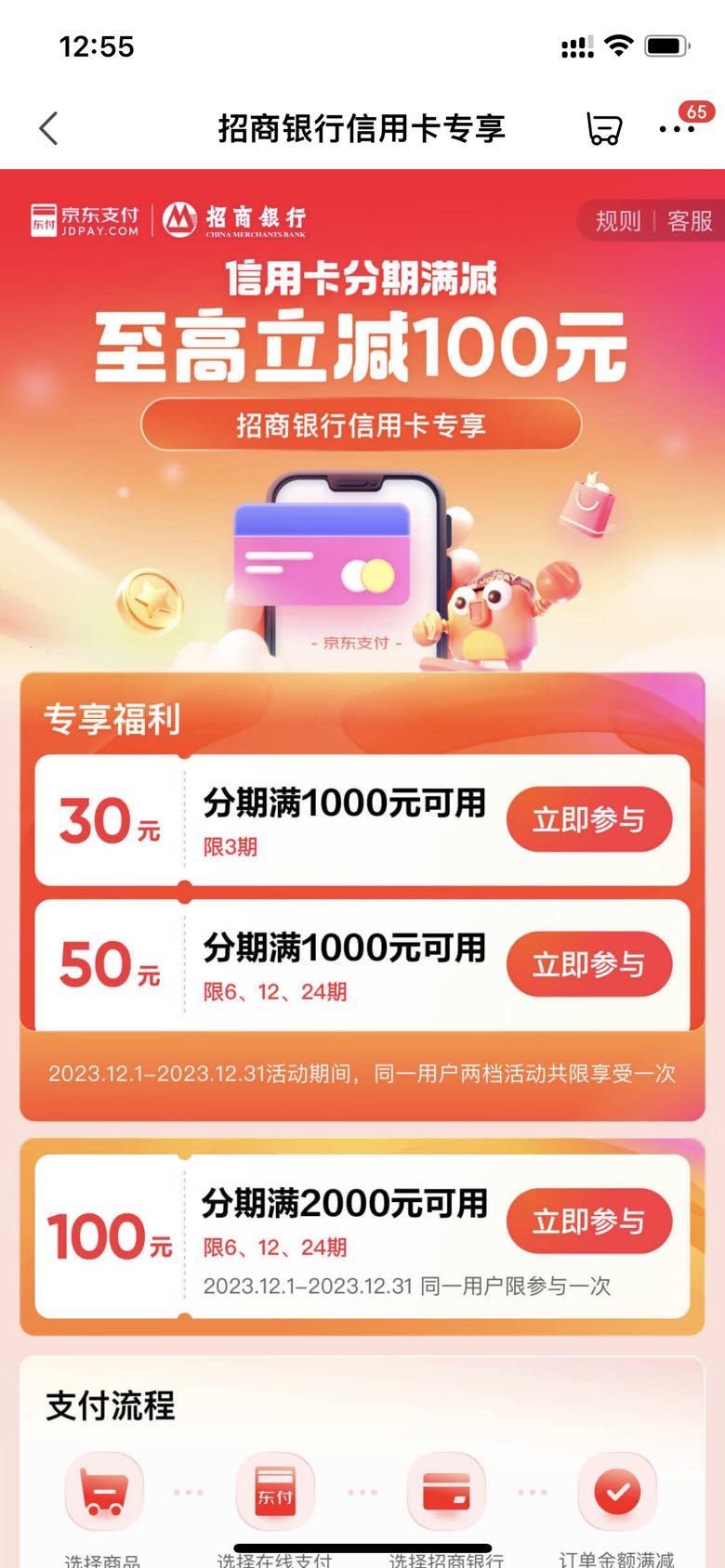
Task: Open the shopping cart
Action: click(603, 128)
